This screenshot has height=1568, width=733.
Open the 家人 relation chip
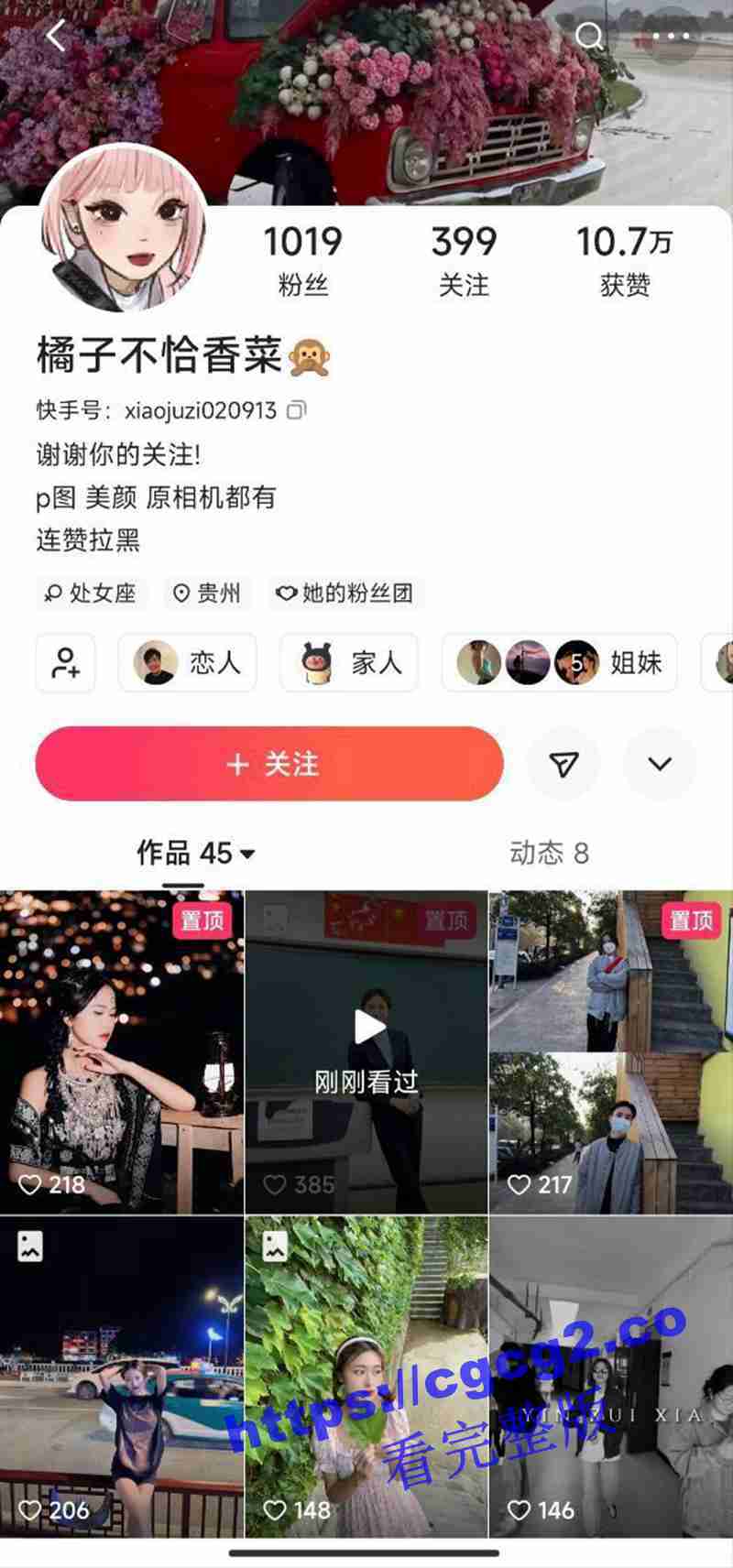pos(349,662)
